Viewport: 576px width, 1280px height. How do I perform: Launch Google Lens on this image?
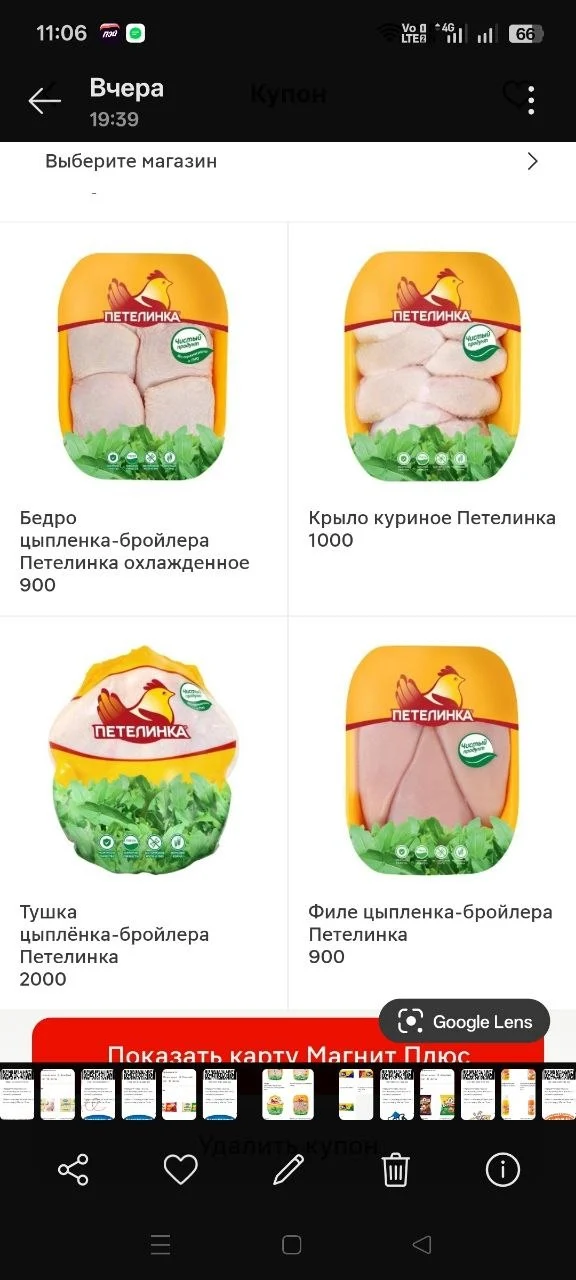(x=464, y=1021)
